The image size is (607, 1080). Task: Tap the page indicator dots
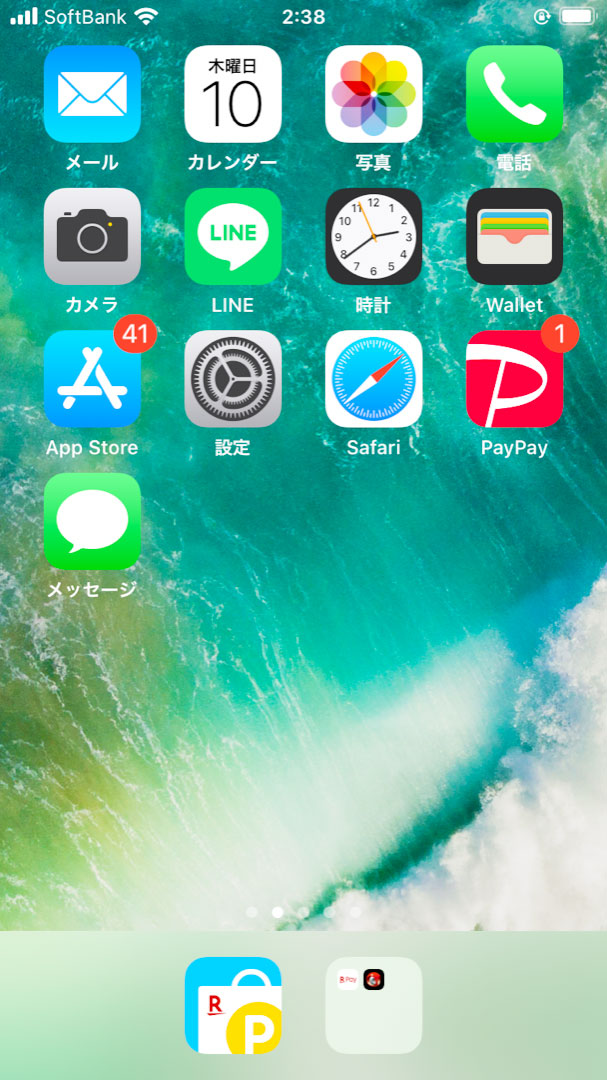point(303,912)
